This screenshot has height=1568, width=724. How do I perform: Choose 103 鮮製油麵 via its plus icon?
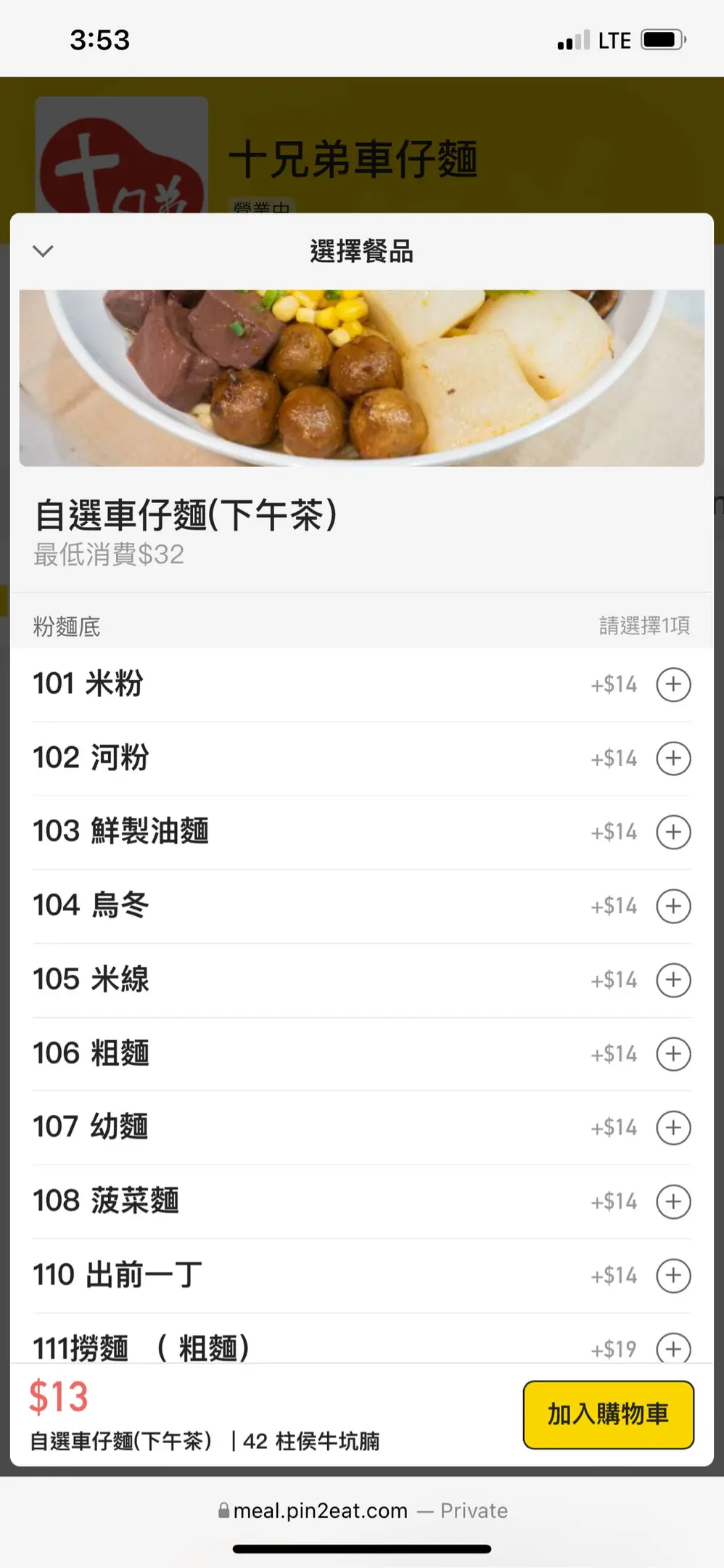tap(673, 832)
